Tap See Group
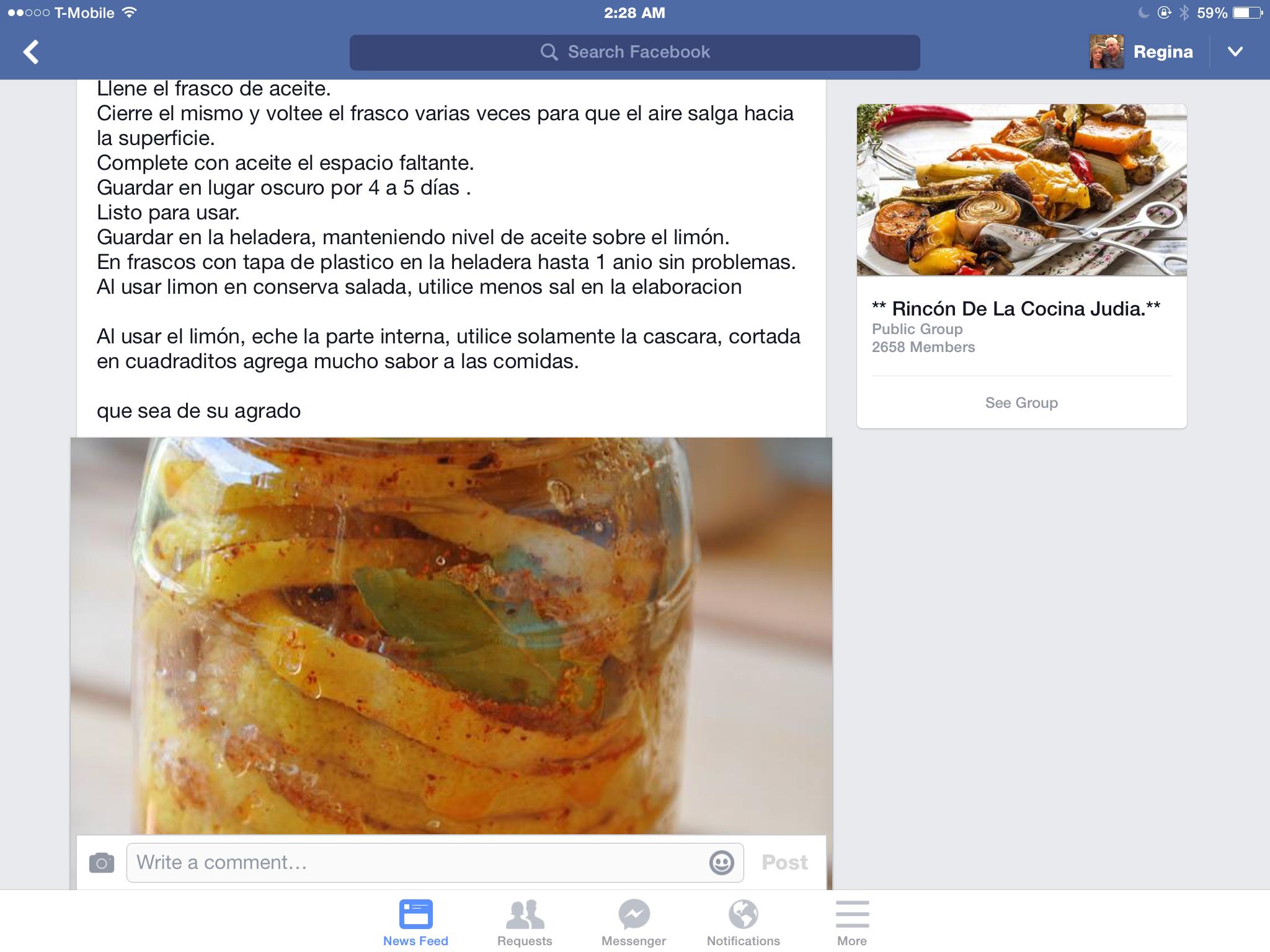The height and width of the screenshot is (952, 1270). coord(1021,403)
